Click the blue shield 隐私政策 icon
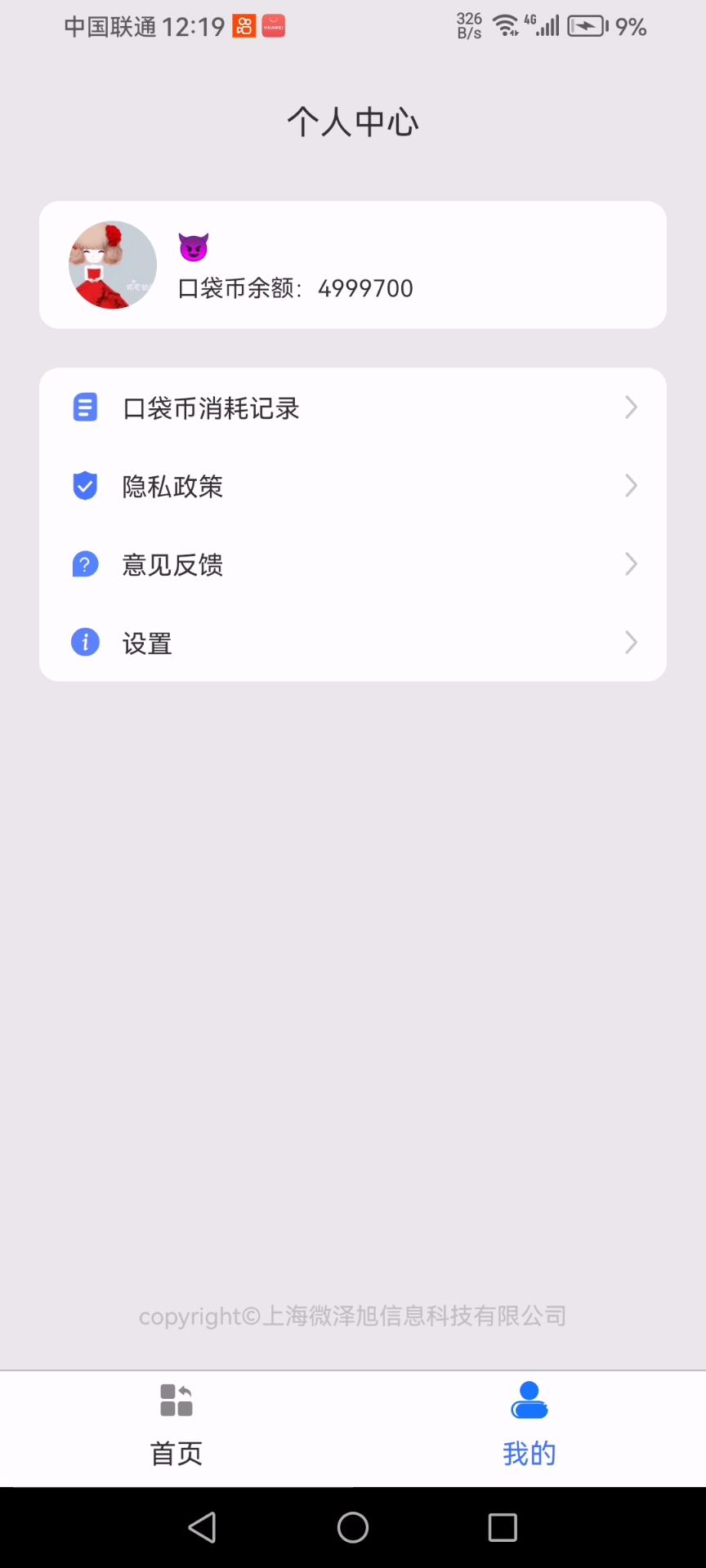Viewport: 706px width, 1568px height. pos(84,485)
